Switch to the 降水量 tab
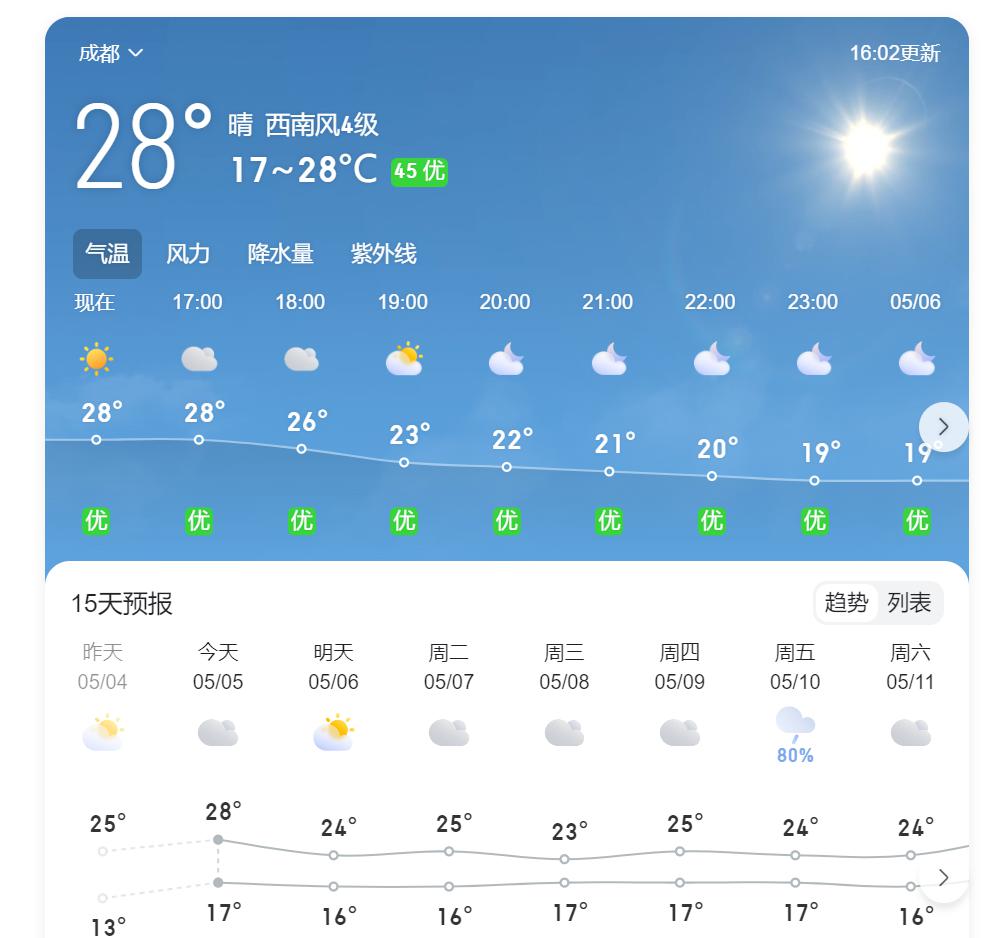The height and width of the screenshot is (938, 1003). click(x=281, y=254)
